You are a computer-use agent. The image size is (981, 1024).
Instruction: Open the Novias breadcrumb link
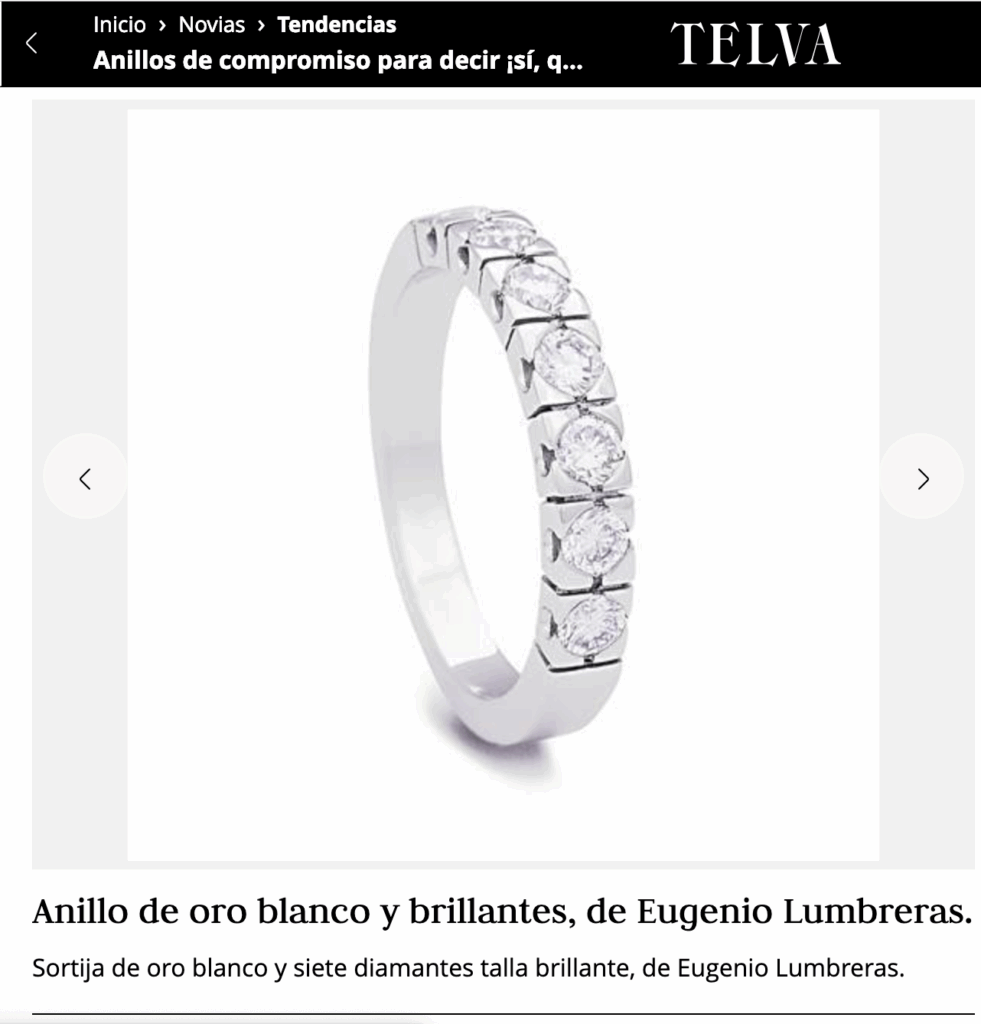[211, 25]
